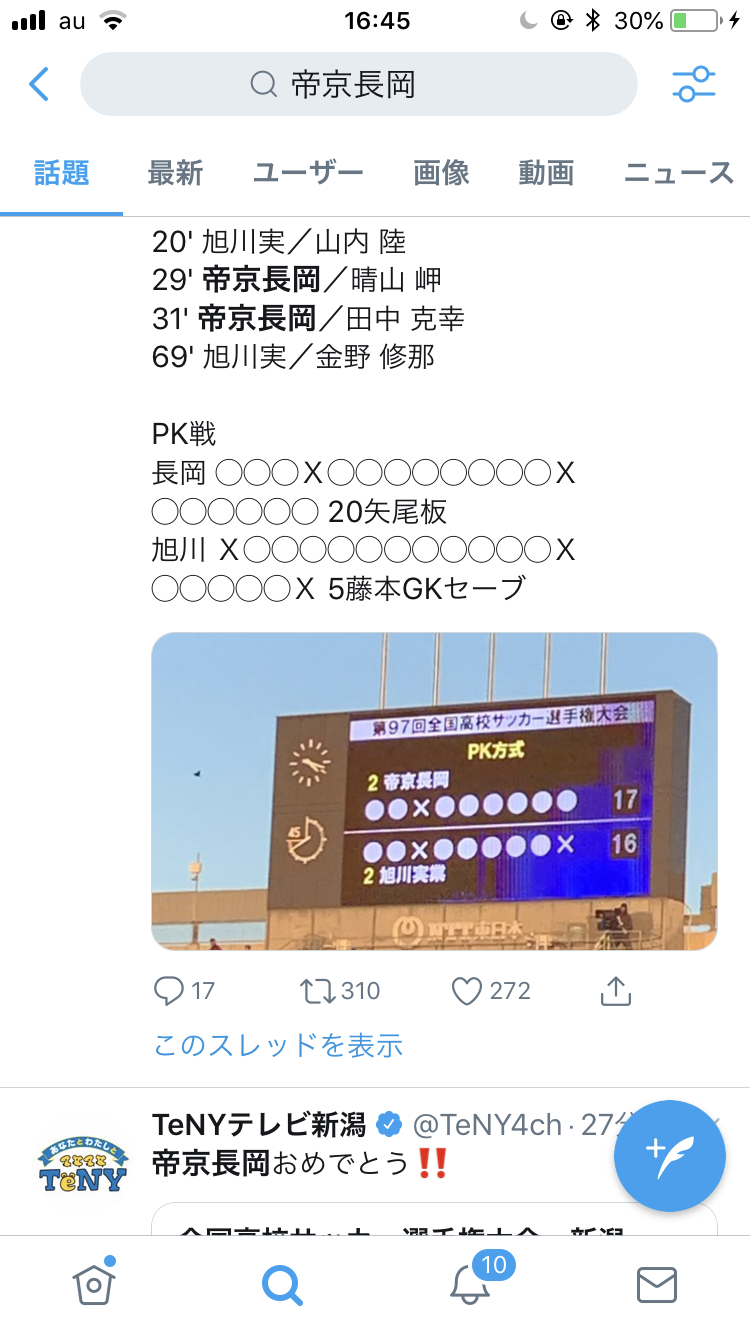Open the search filter settings icon
The height and width of the screenshot is (1334, 750).
click(x=694, y=85)
